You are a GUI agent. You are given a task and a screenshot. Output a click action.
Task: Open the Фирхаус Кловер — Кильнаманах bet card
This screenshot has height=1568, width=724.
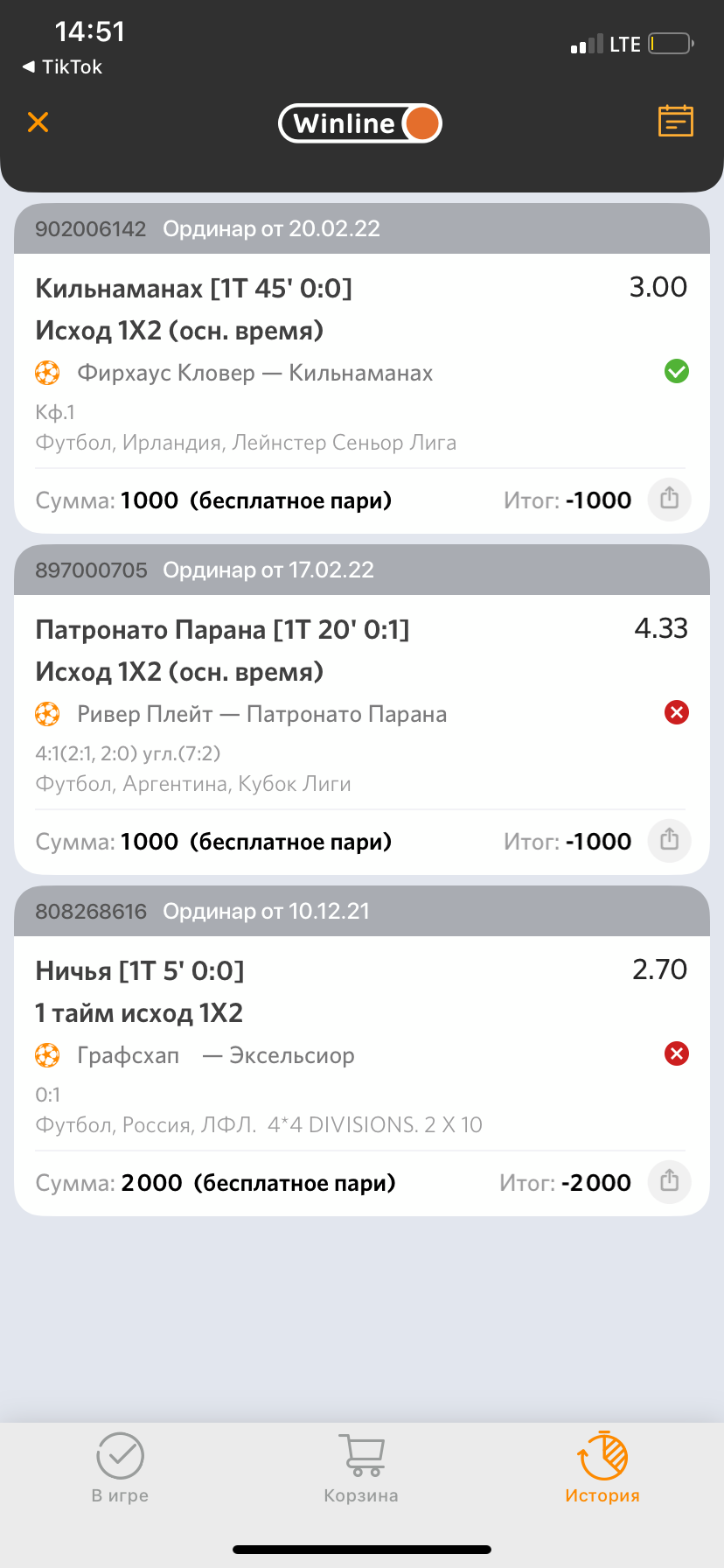(362, 368)
